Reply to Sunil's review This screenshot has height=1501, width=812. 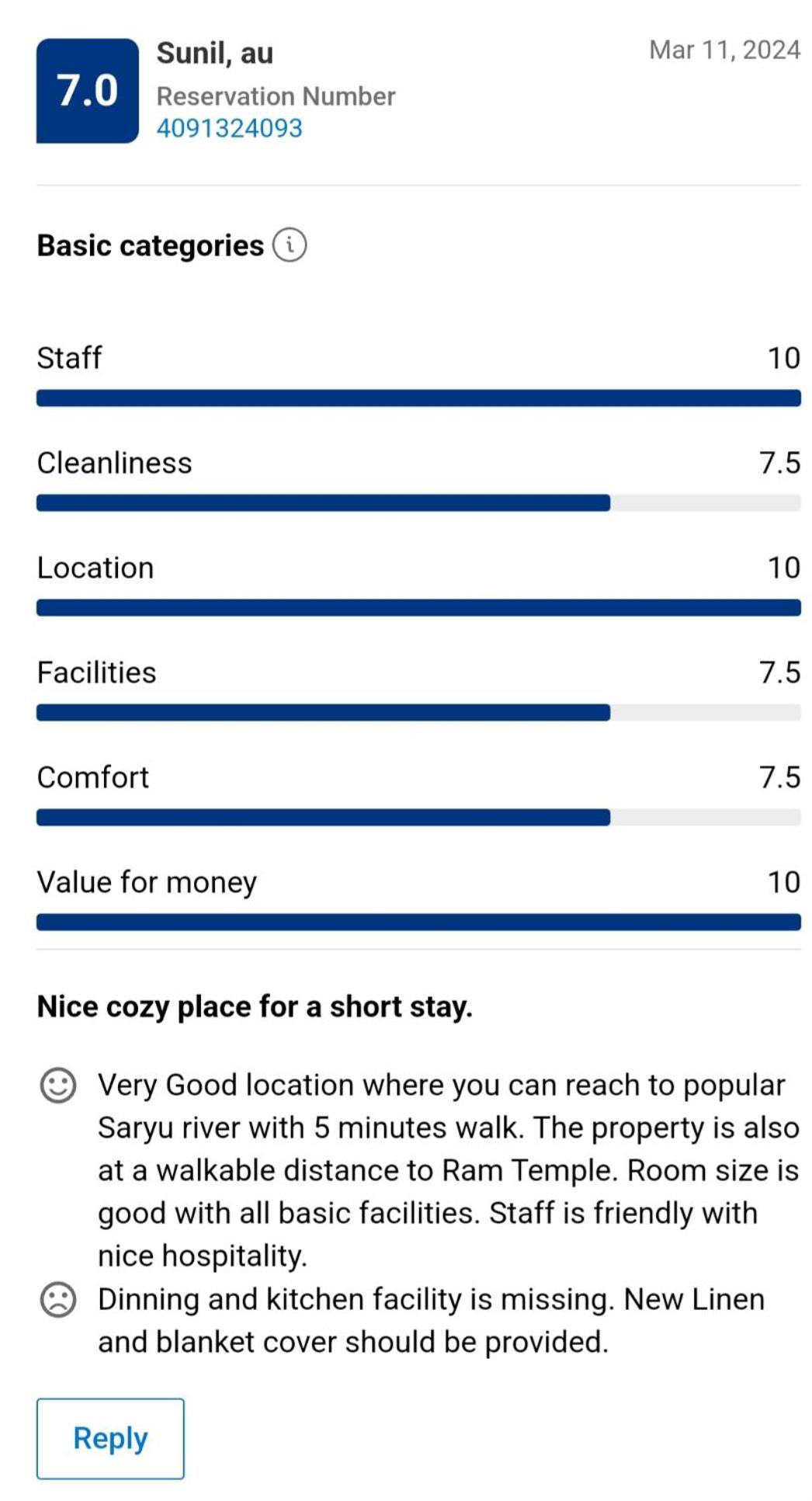tap(110, 1438)
